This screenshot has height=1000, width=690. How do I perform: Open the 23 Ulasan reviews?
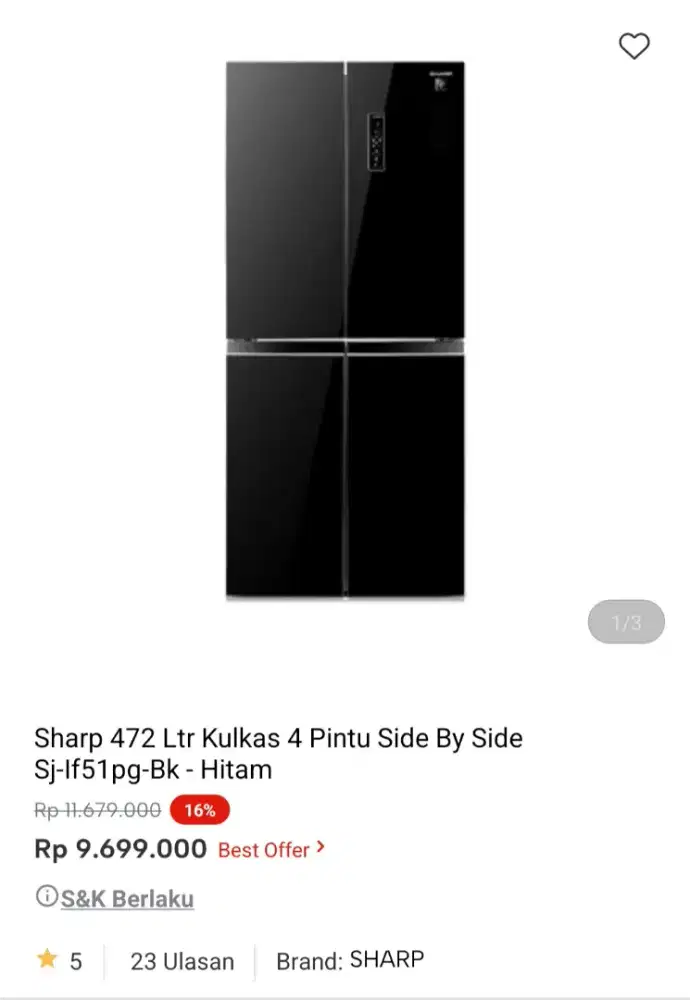pos(182,962)
